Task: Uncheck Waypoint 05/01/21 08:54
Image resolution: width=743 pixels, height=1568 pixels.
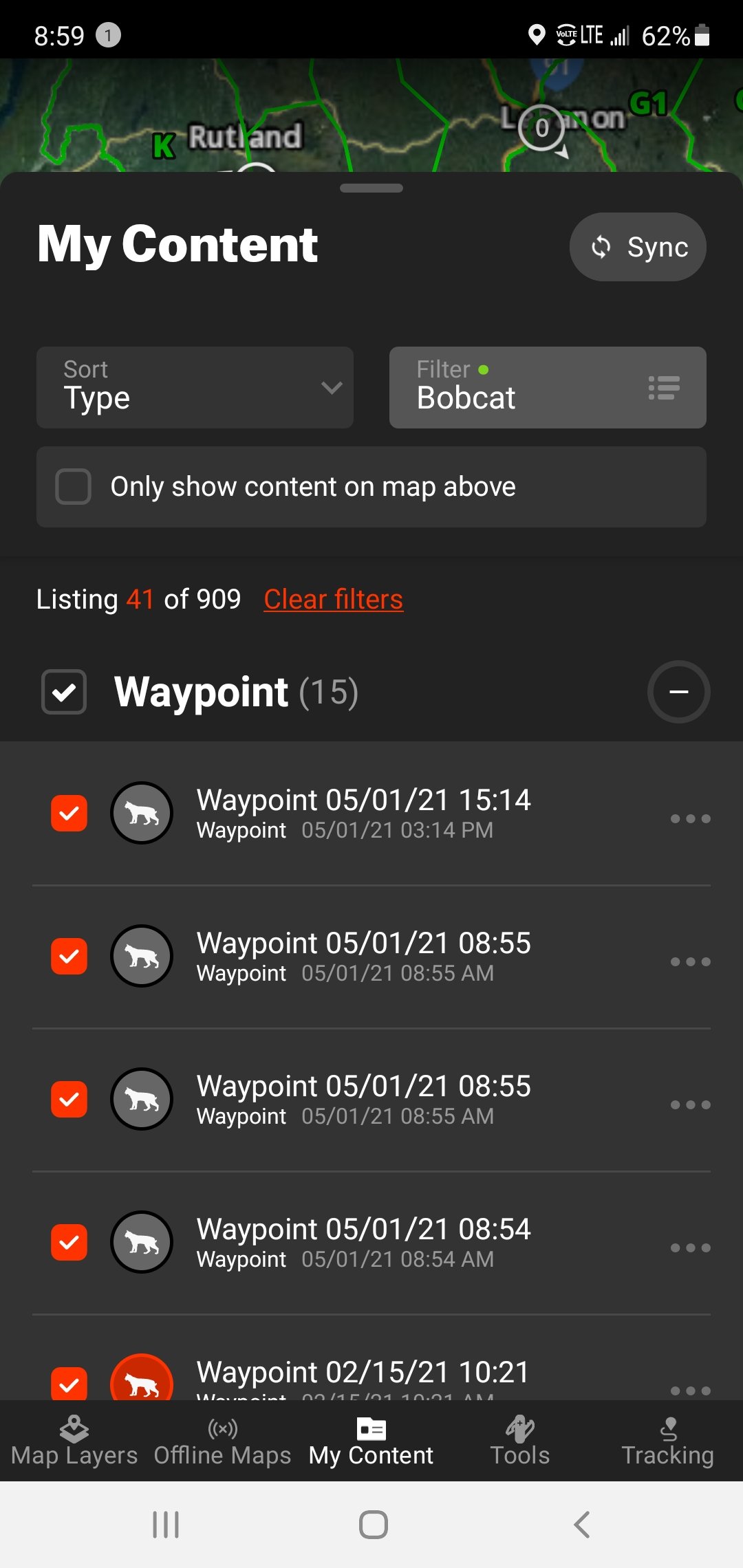Action: click(x=69, y=1243)
